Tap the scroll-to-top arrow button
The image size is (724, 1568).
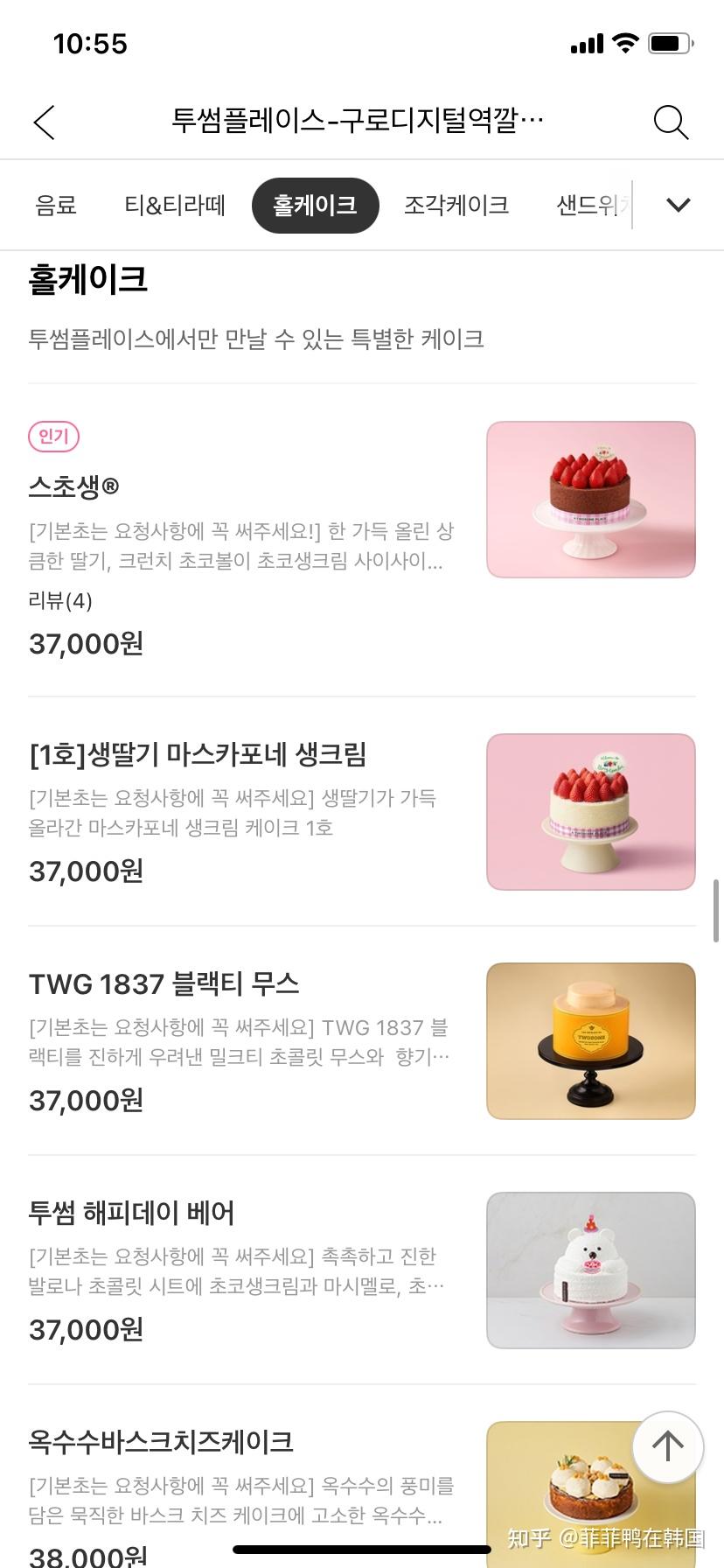point(668,1447)
